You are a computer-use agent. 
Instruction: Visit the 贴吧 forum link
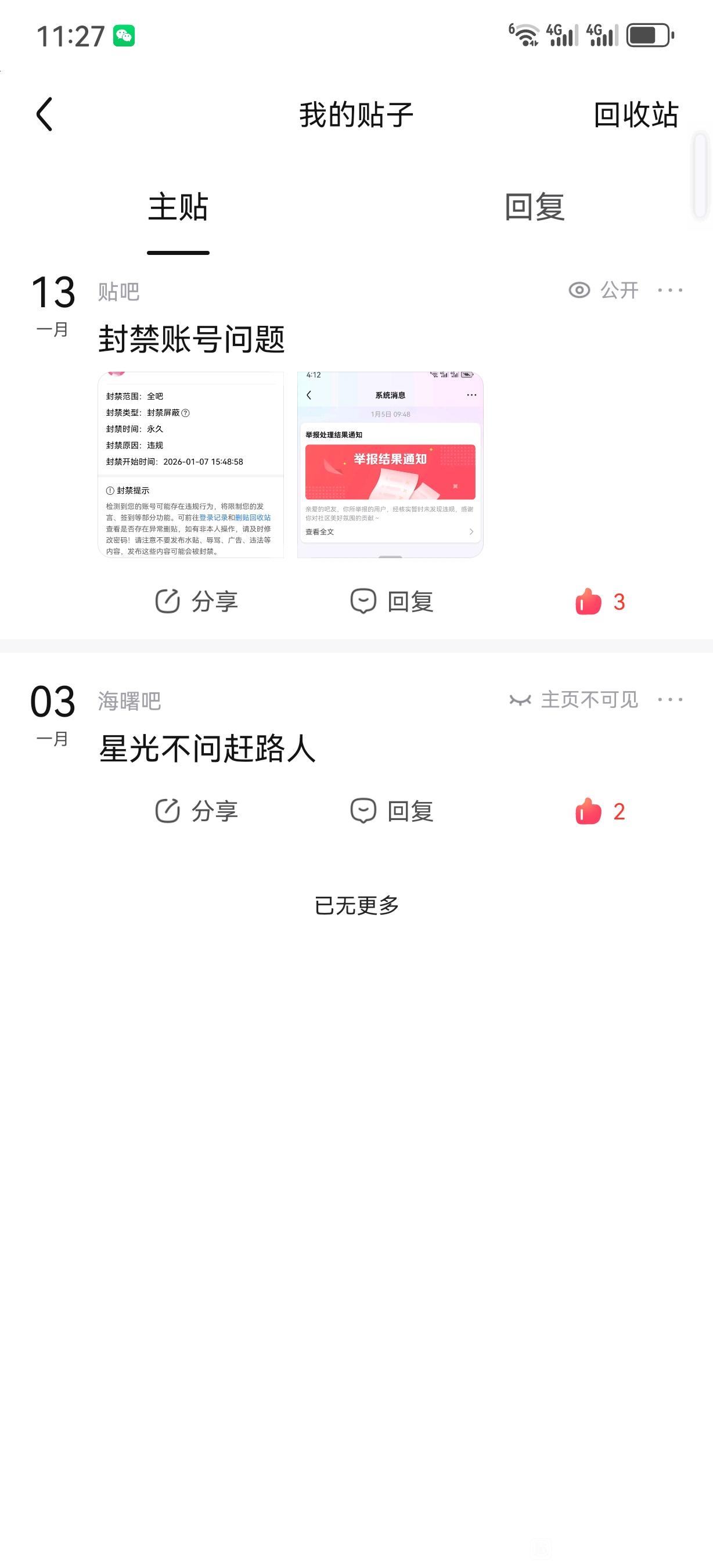point(118,292)
